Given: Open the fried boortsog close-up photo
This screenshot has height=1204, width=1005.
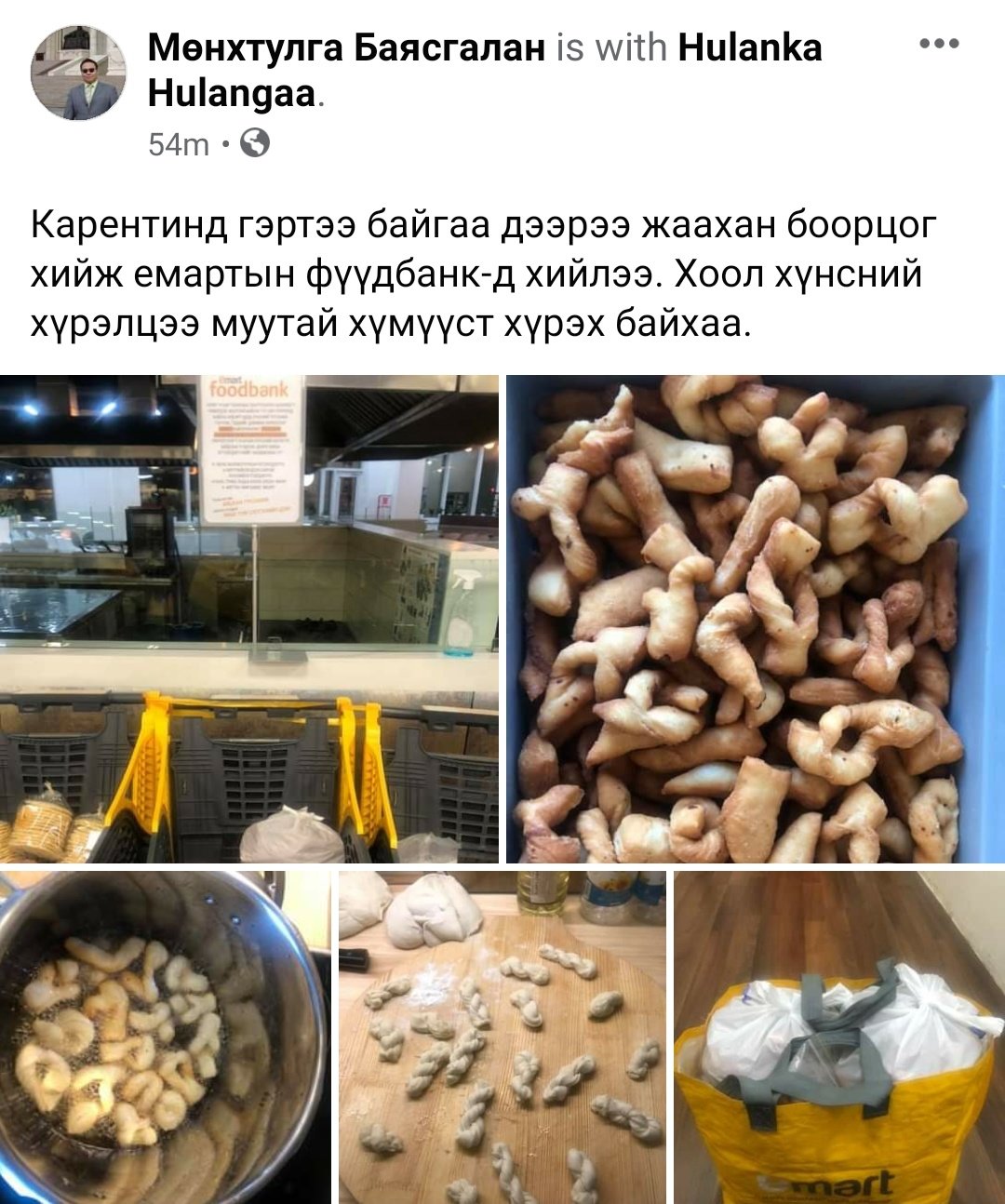Looking at the screenshot, I should point(756,618).
